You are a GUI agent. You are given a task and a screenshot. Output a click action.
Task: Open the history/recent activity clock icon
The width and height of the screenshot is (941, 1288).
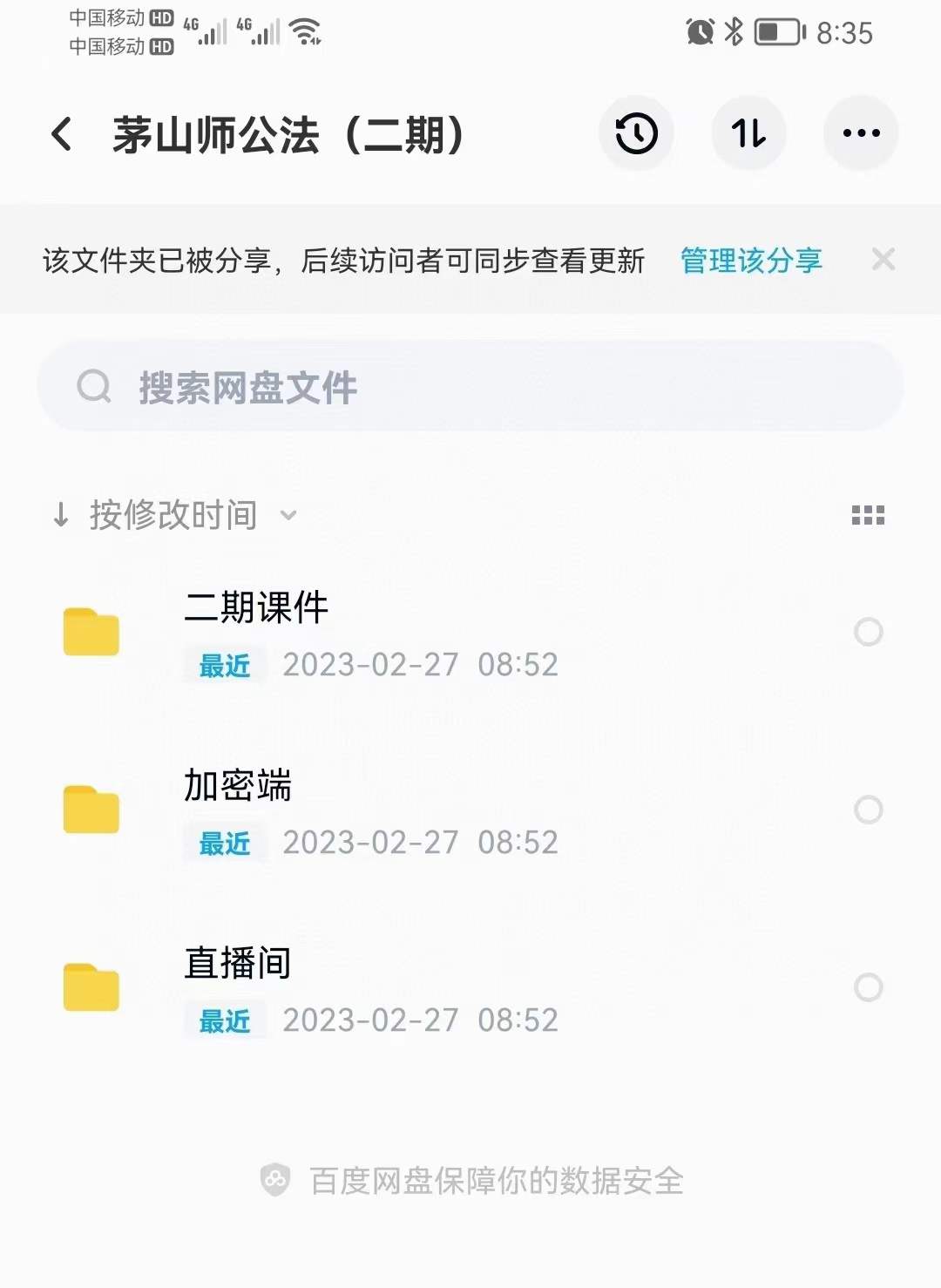click(x=636, y=133)
